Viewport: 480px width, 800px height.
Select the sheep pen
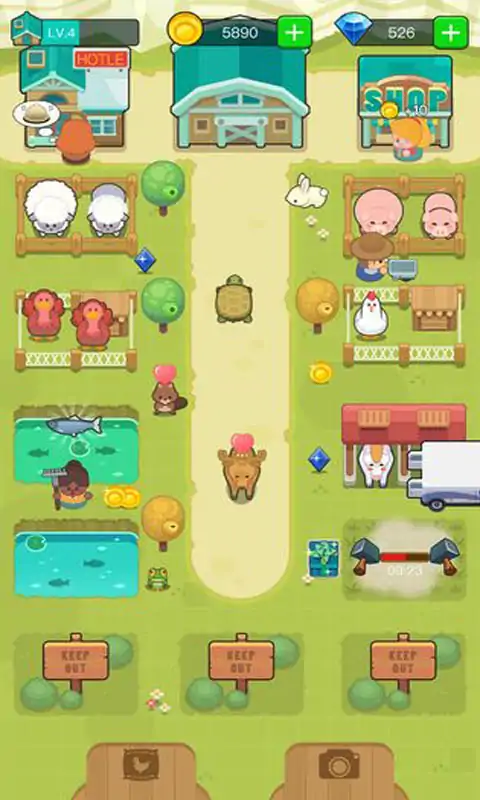77,214
